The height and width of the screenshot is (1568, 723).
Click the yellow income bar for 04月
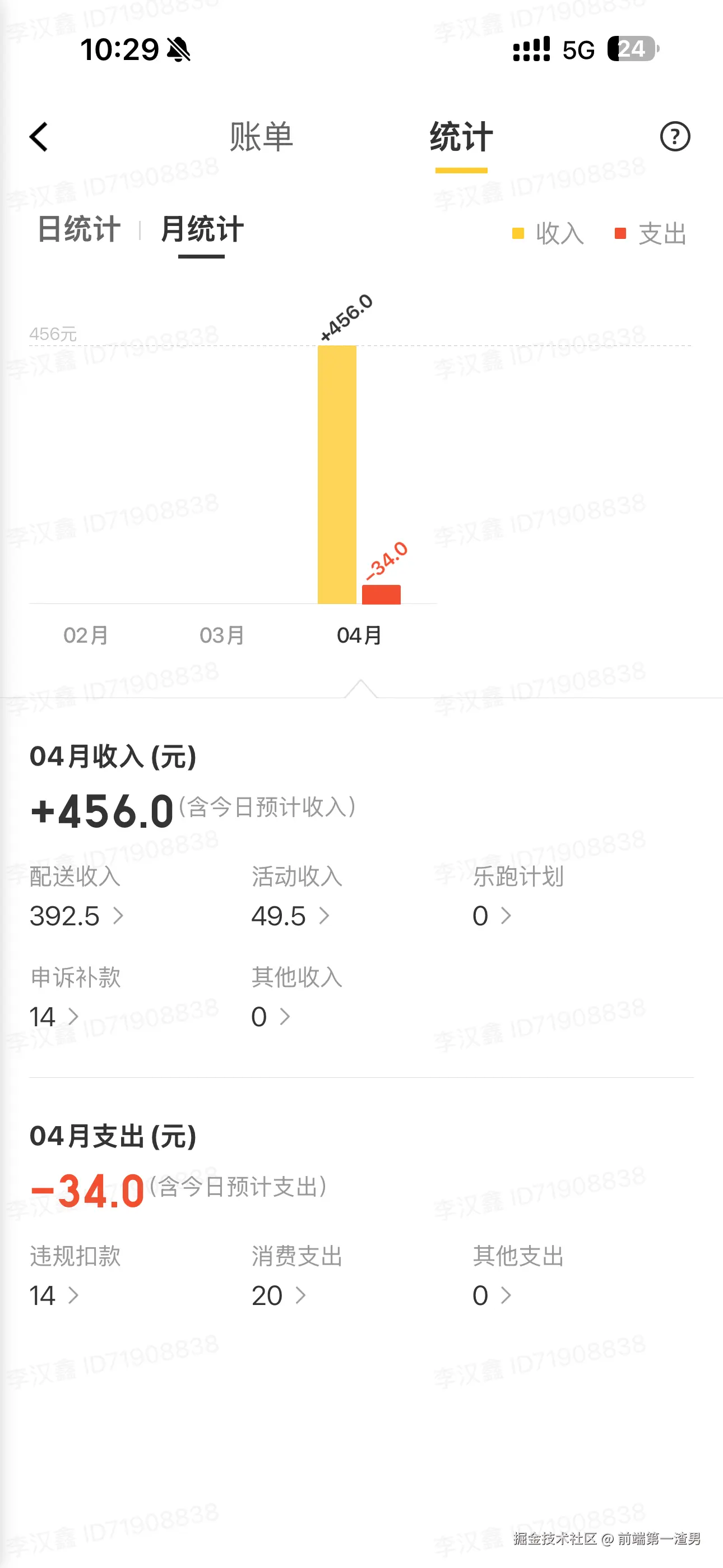tap(336, 475)
